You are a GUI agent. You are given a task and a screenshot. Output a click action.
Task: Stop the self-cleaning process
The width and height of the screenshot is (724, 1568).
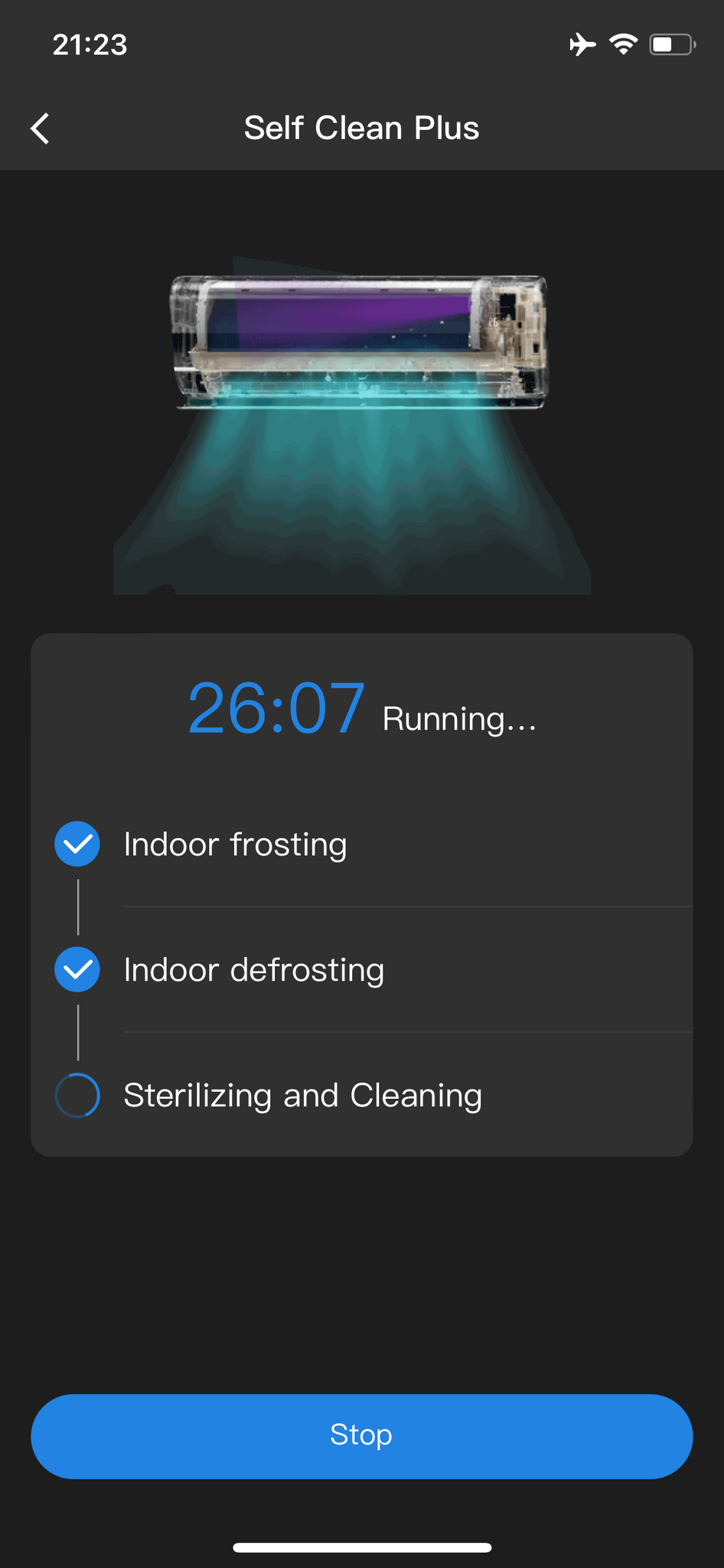(x=361, y=1436)
